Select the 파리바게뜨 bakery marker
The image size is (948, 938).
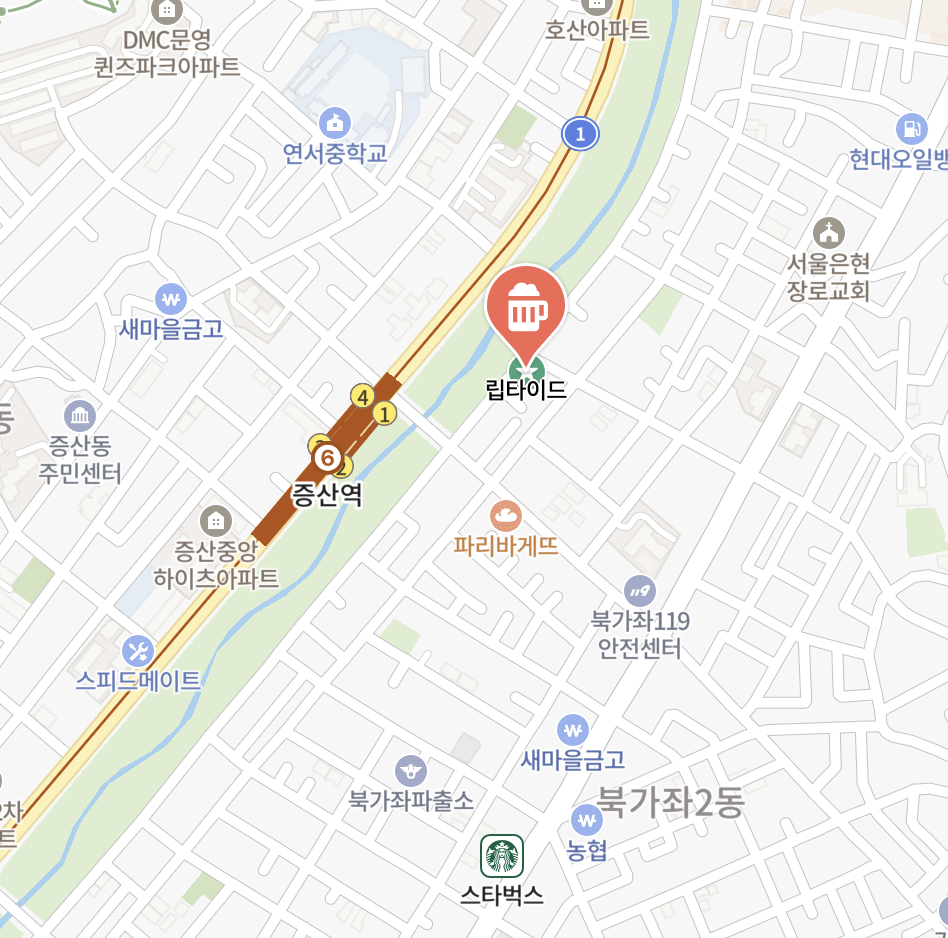506,516
